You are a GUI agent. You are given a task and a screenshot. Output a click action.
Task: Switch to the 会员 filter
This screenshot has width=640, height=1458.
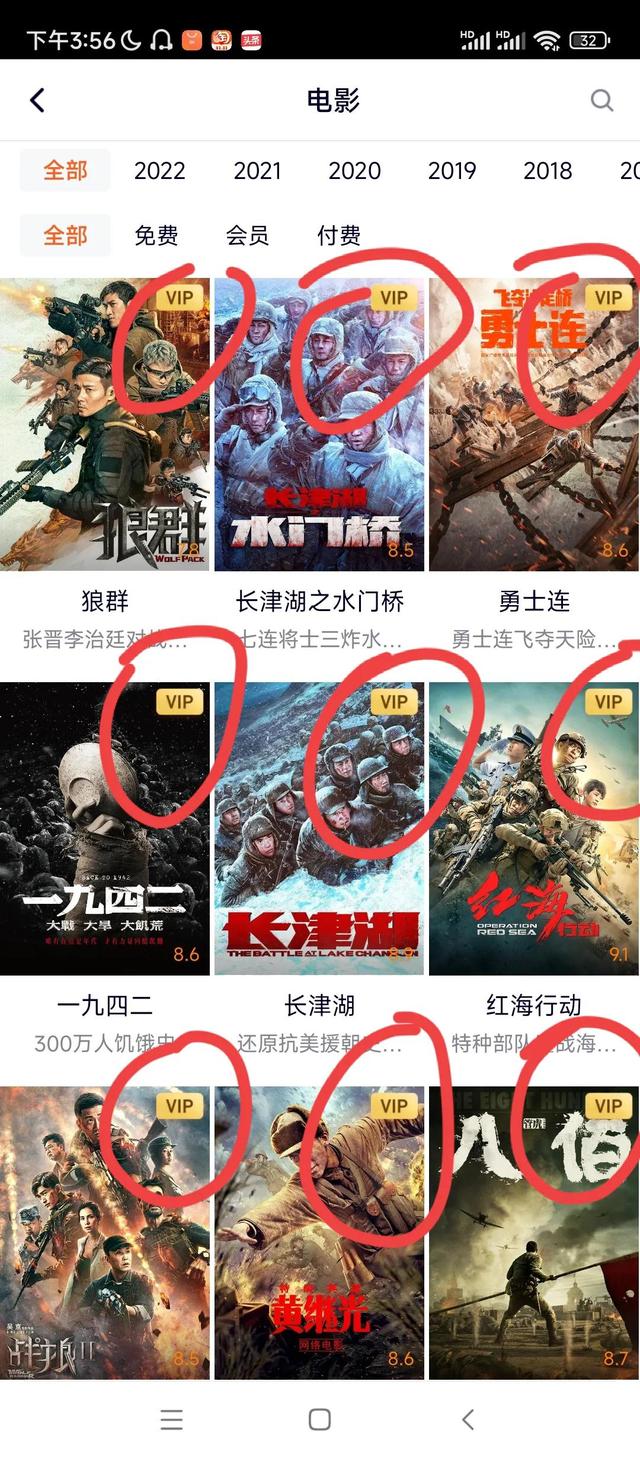click(247, 236)
